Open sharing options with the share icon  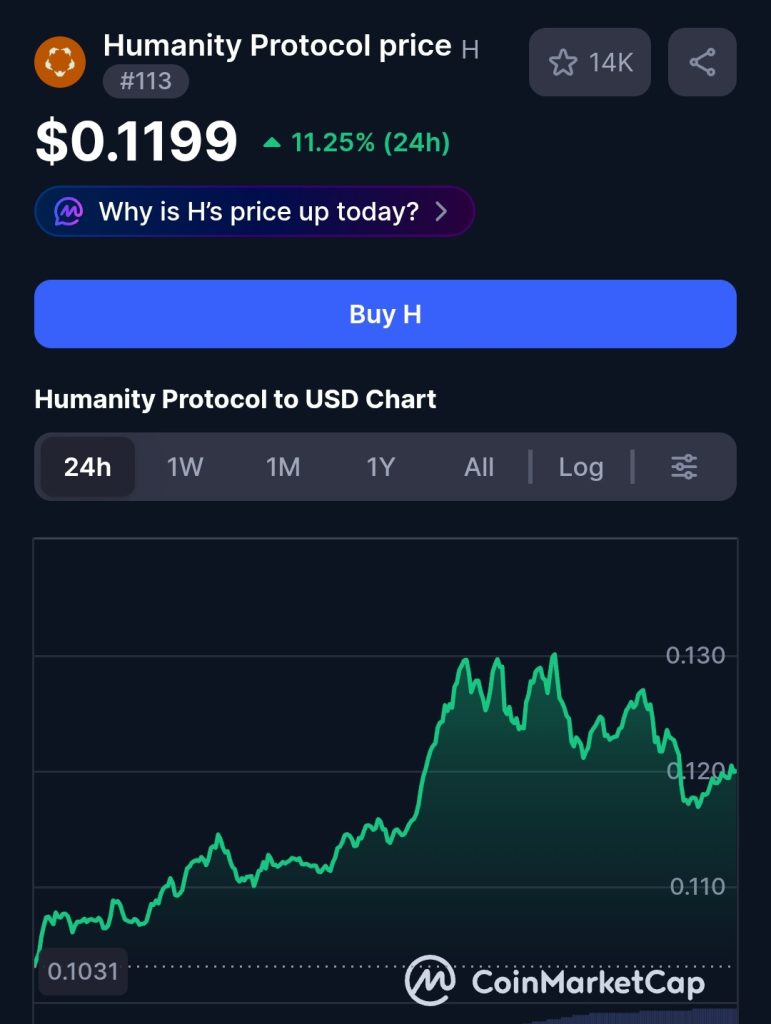tap(701, 62)
